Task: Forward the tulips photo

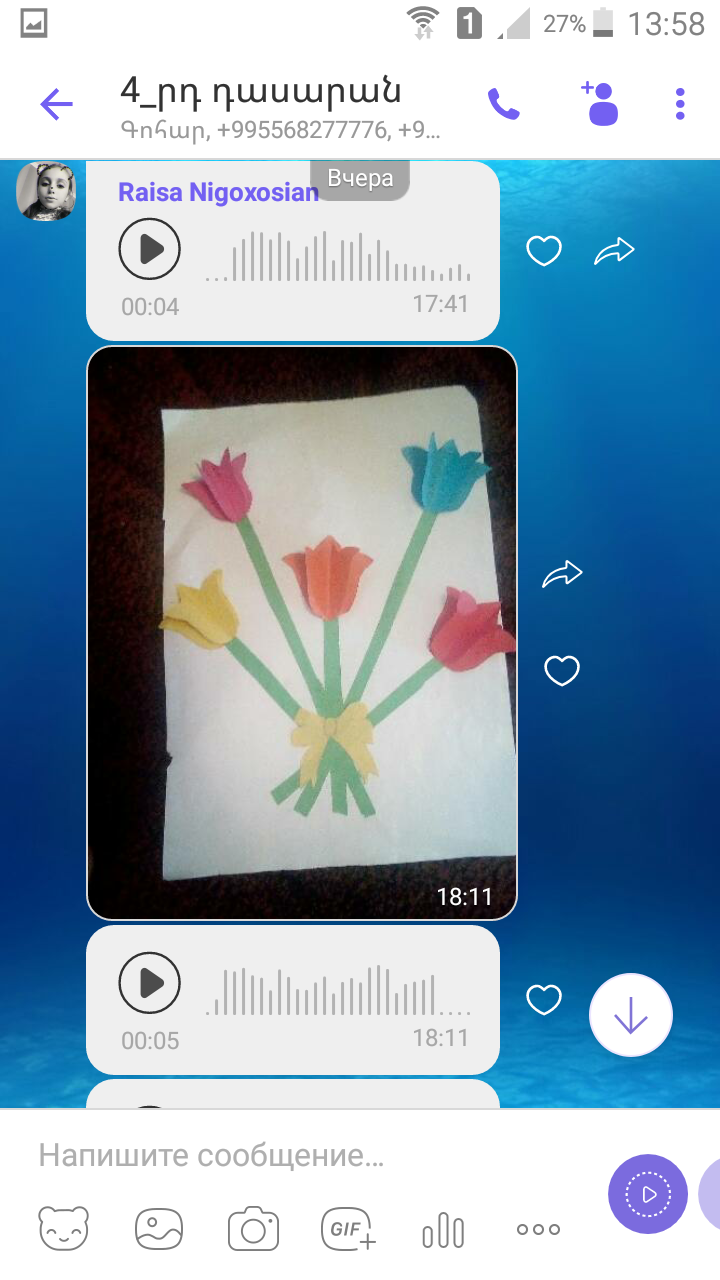Action: coord(562,574)
